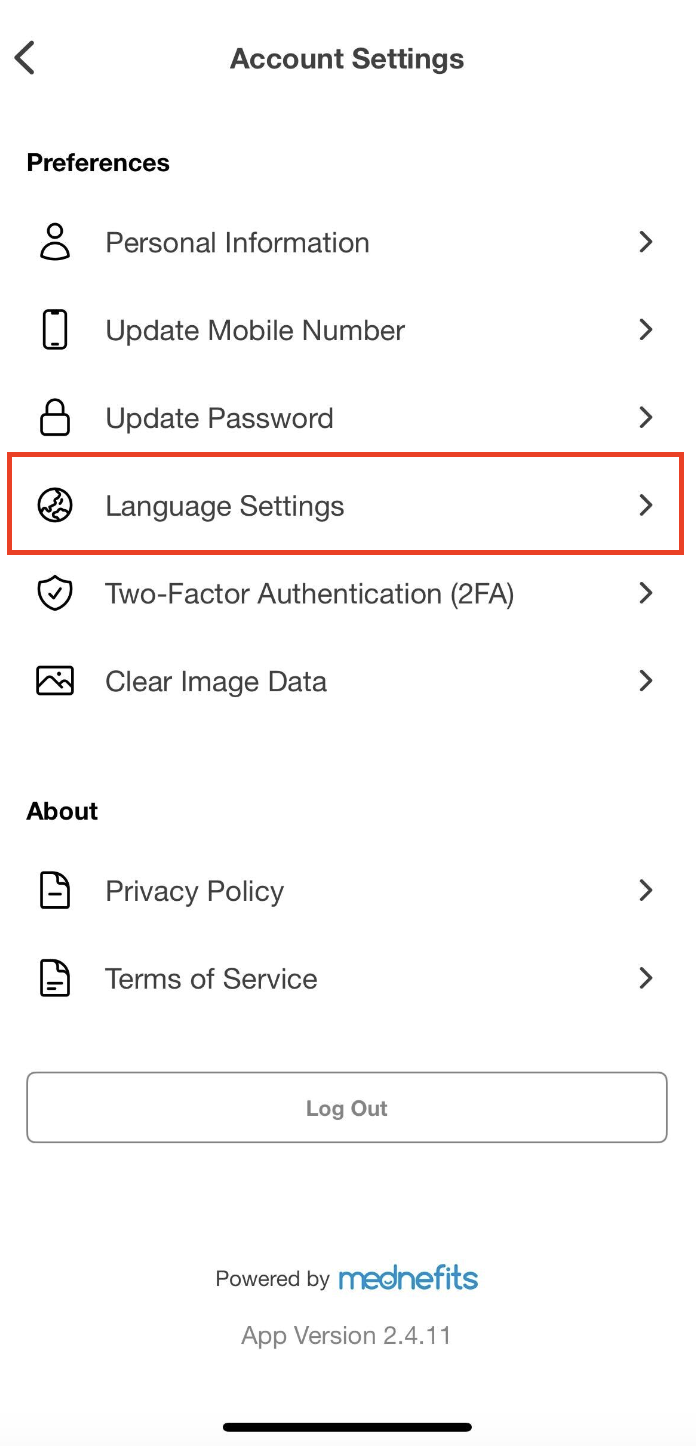View the Privacy Policy
This screenshot has width=696, height=1446.
347,891
